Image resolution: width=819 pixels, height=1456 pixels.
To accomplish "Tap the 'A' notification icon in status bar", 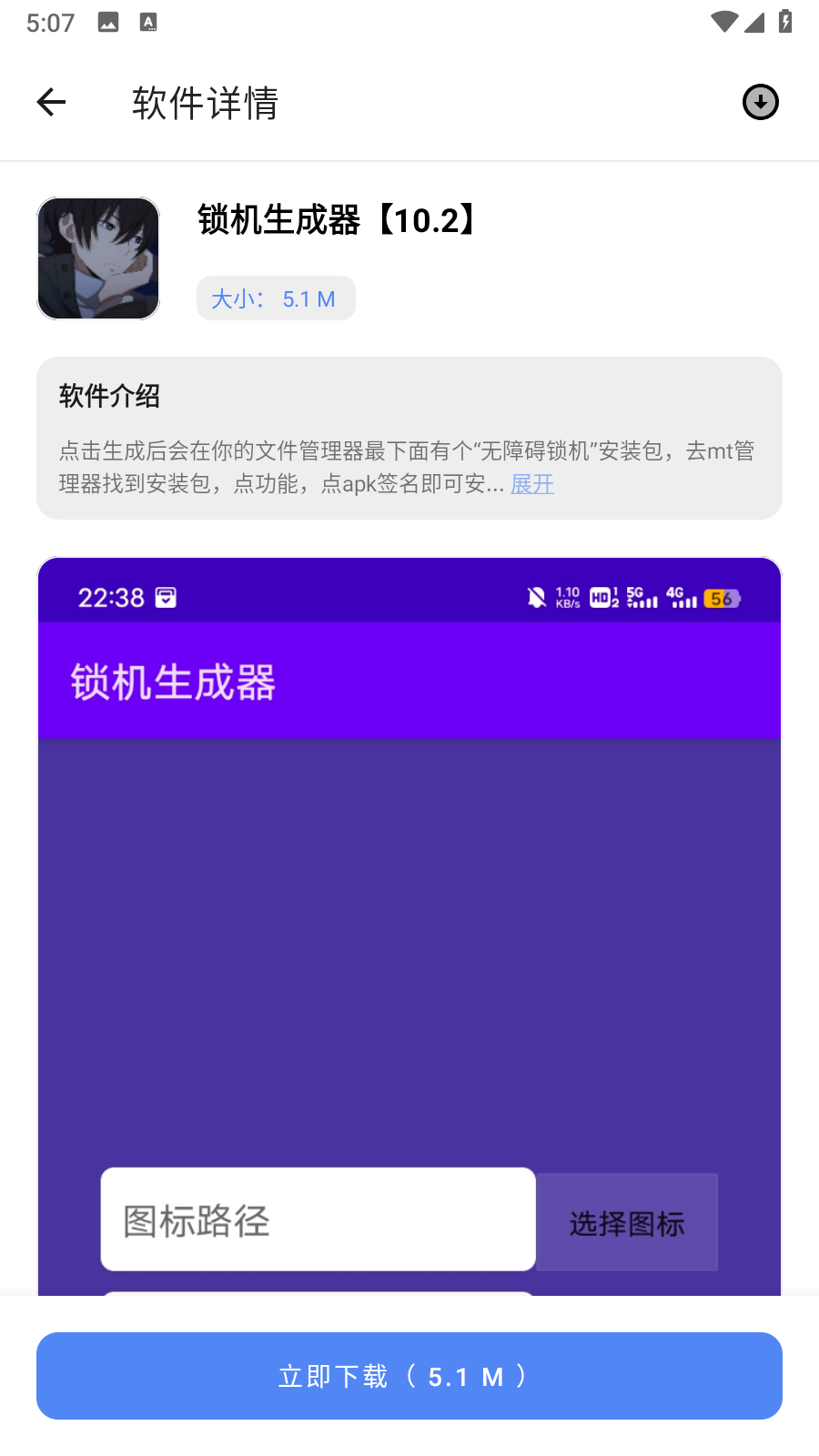I will click(147, 22).
